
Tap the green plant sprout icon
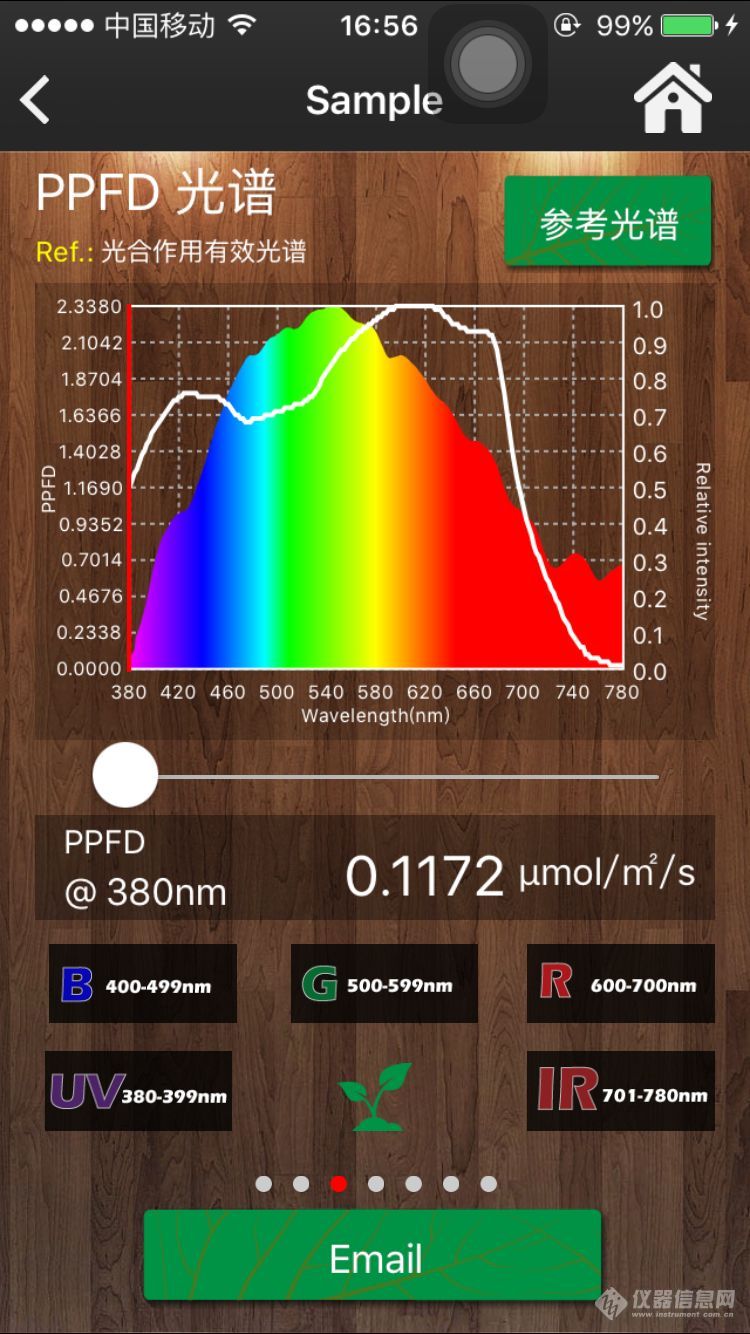click(x=375, y=1096)
